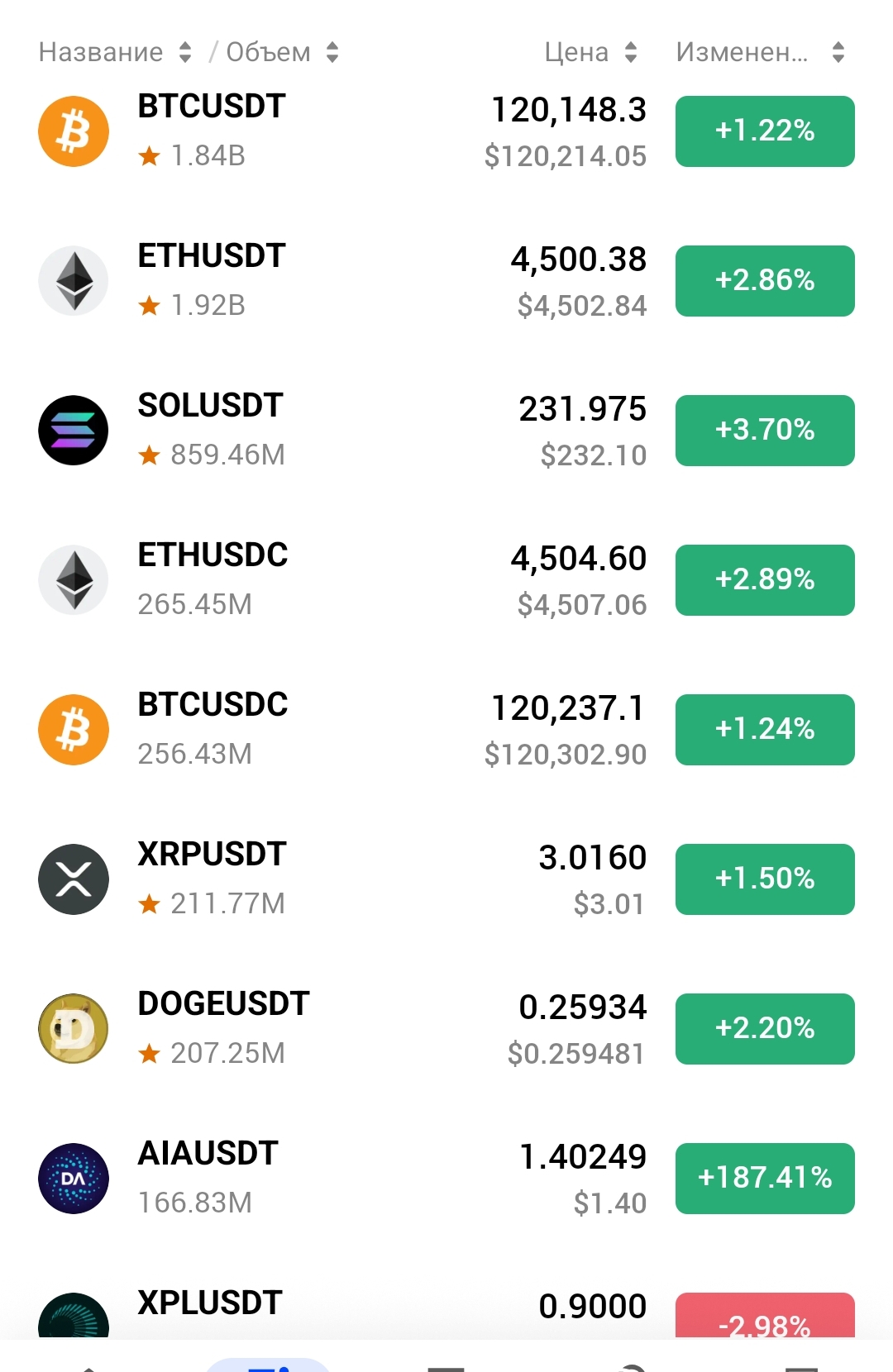Viewport: 893px width, 1372px height.
Task: Select the BTCUSDC row
Action: pos(213,706)
